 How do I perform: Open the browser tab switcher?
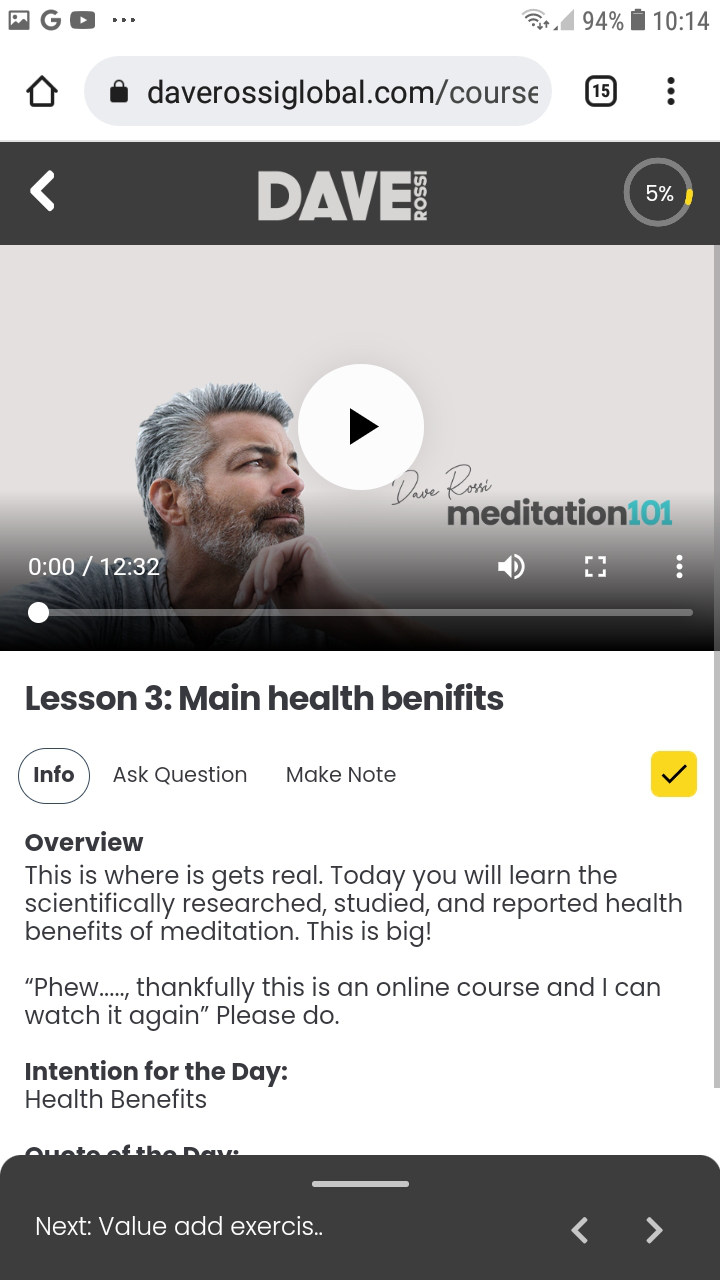pyautogui.click(x=600, y=92)
